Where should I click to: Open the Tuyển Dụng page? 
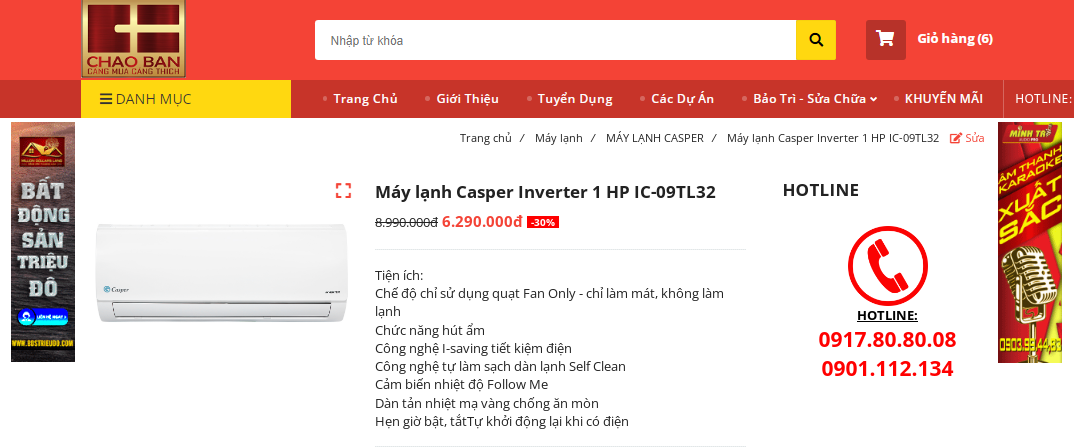pyautogui.click(x=574, y=99)
